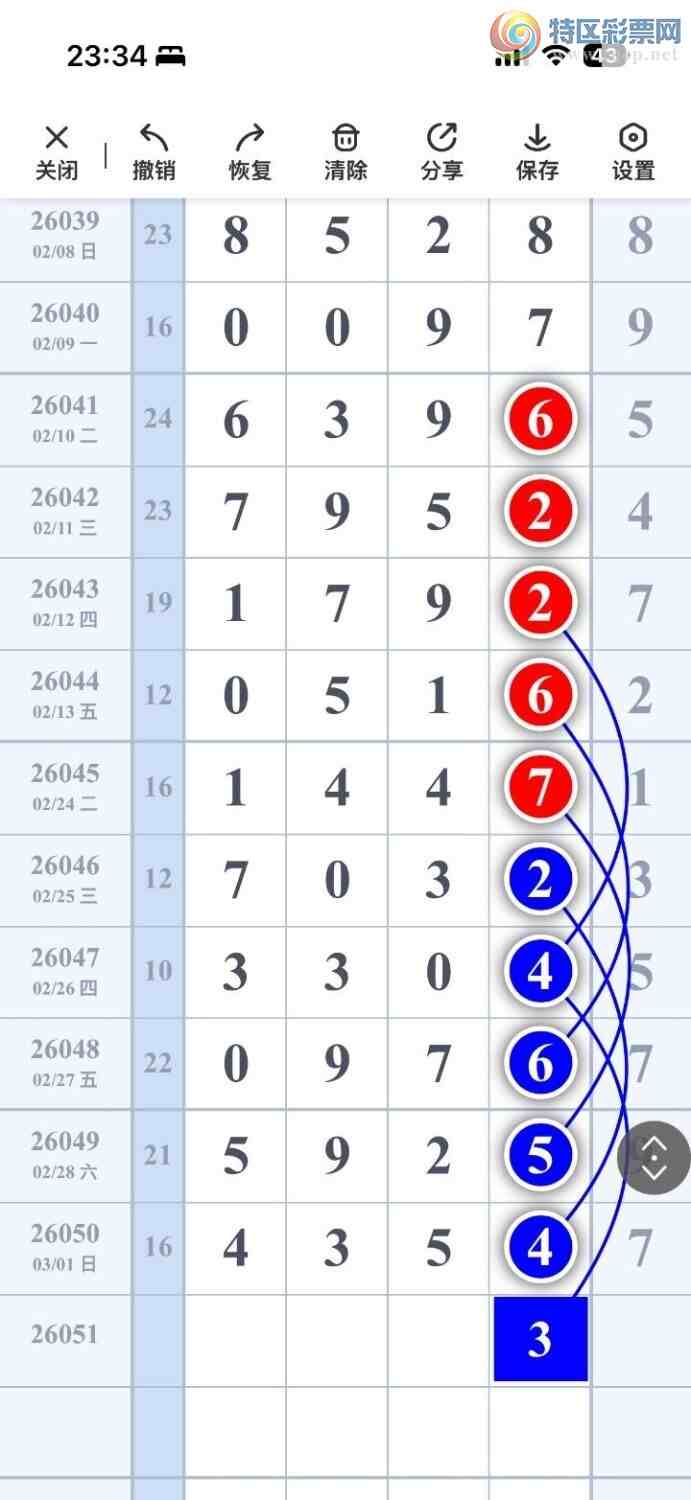Image resolution: width=691 pixels, height=1500 pixels.
Task: Save the chart (保存)
Action: point(537,152)
